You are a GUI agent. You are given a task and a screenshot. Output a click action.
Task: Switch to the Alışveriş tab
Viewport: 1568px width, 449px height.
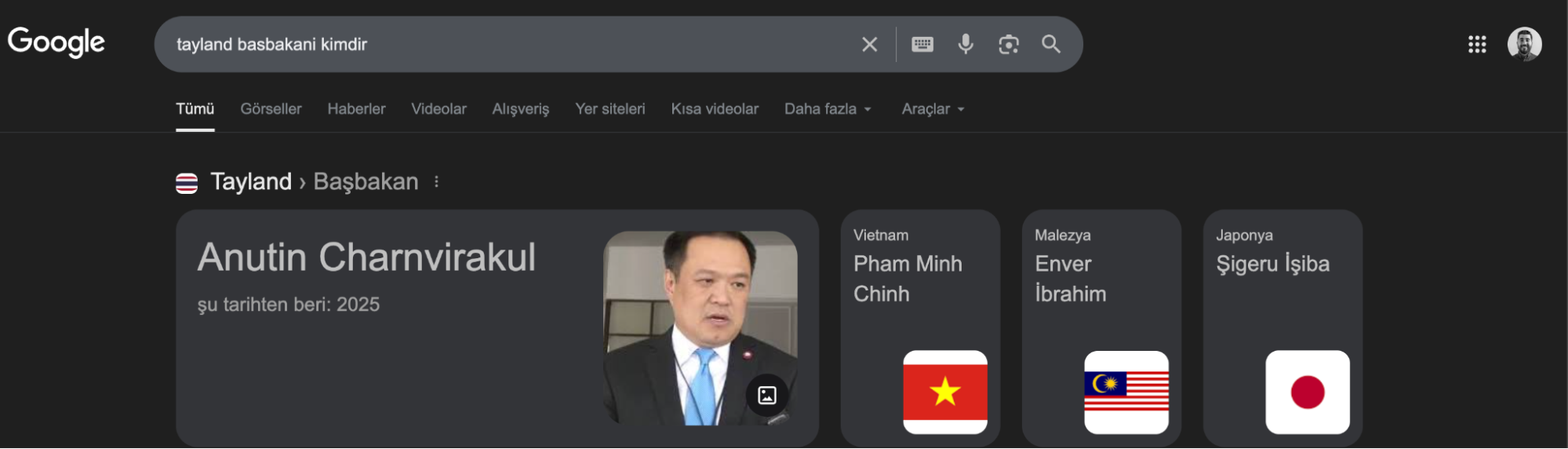tap(520, 109)
